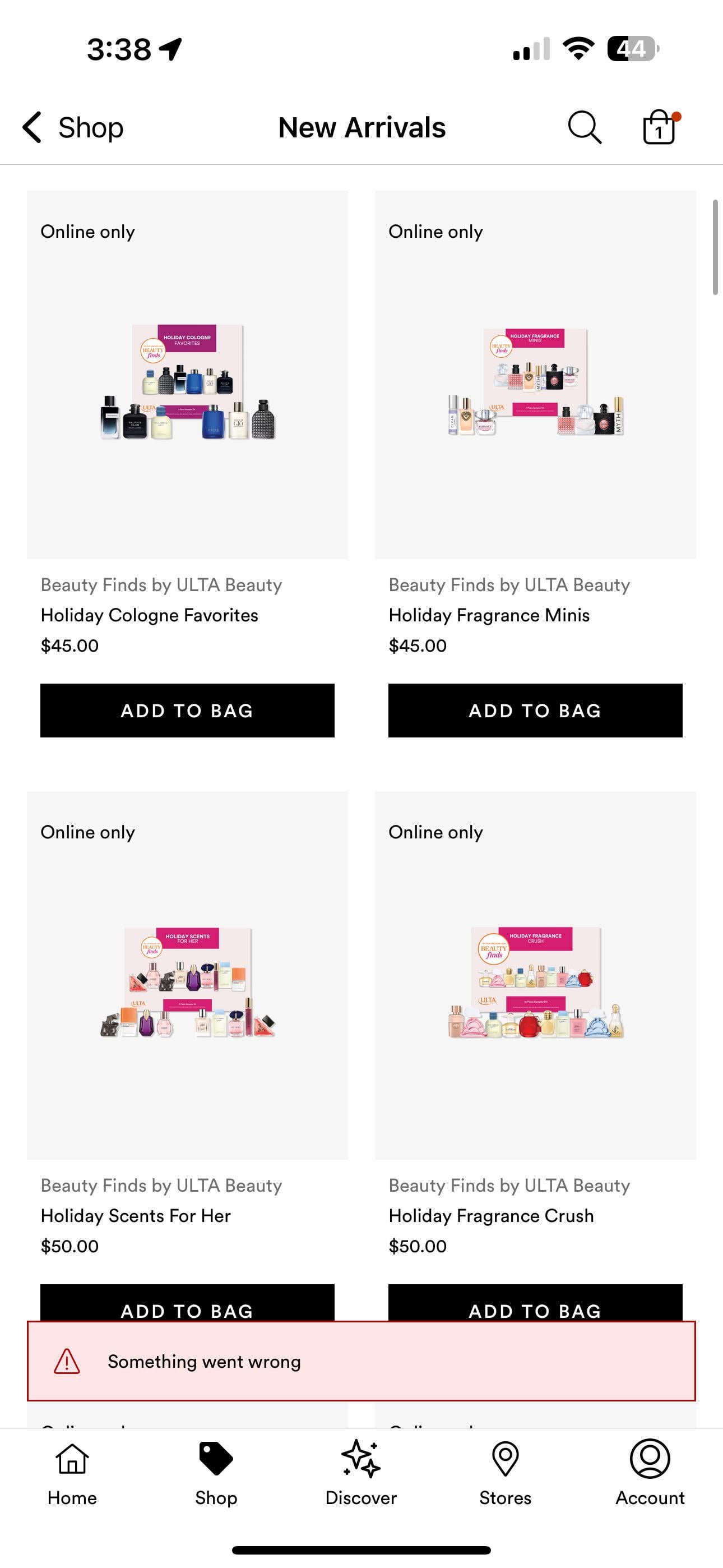The width and height of the screenshot is (723, 1568).
Task: Add Holiday Scents For Her to bag
Action: (187, 1303)
